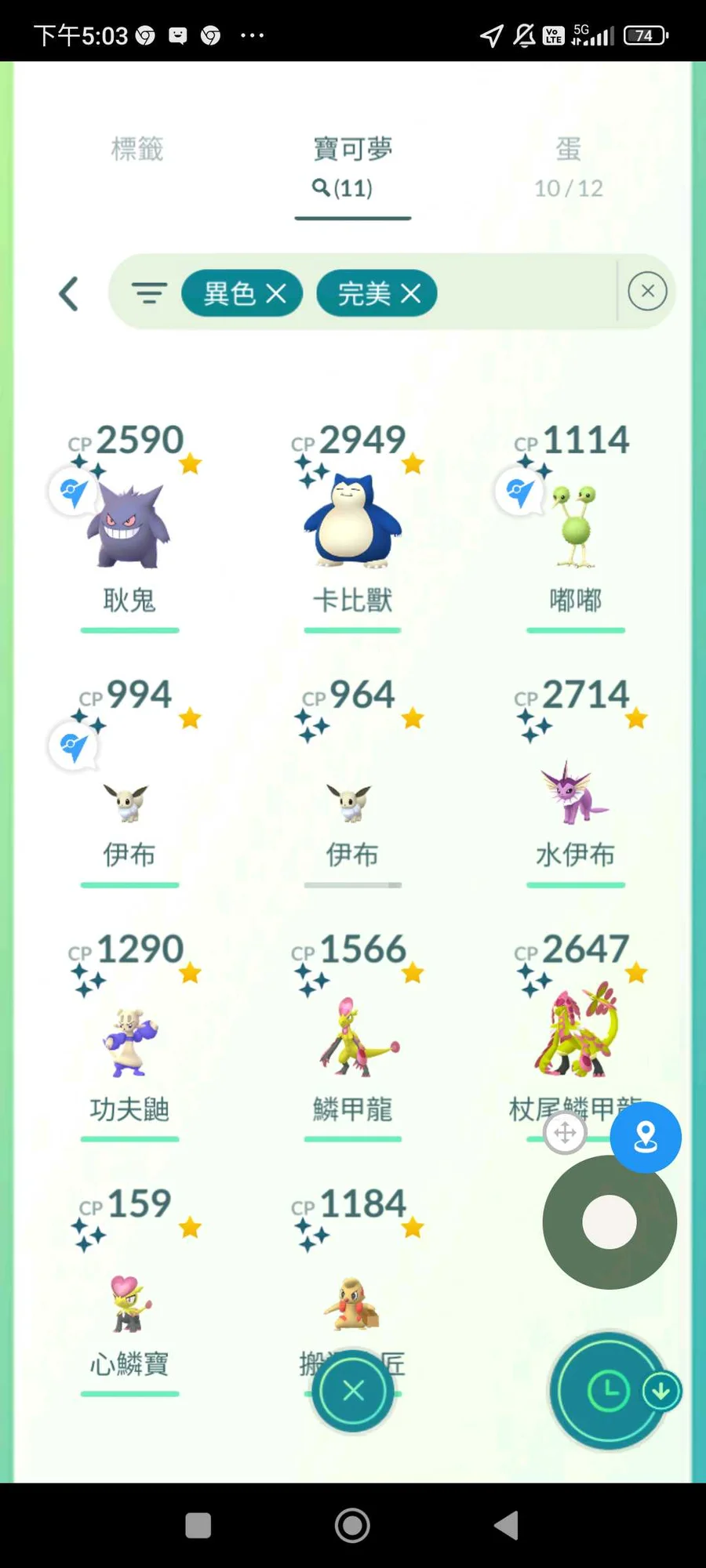Clear the entire search query
This screenshot has height=1568, width=706.
pyautogui.click(x=647, y=292)
